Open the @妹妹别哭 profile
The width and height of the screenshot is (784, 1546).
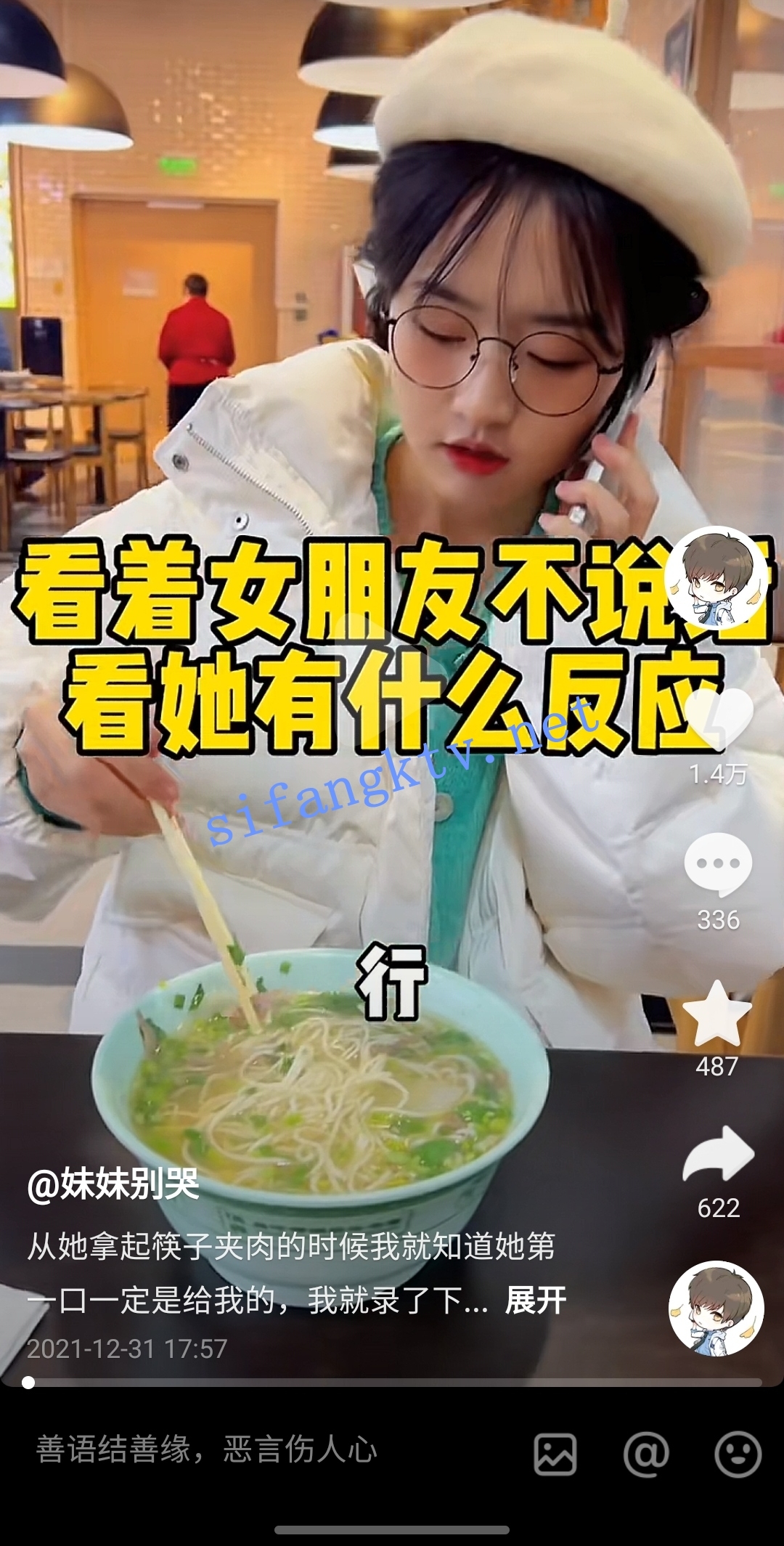113,1184
